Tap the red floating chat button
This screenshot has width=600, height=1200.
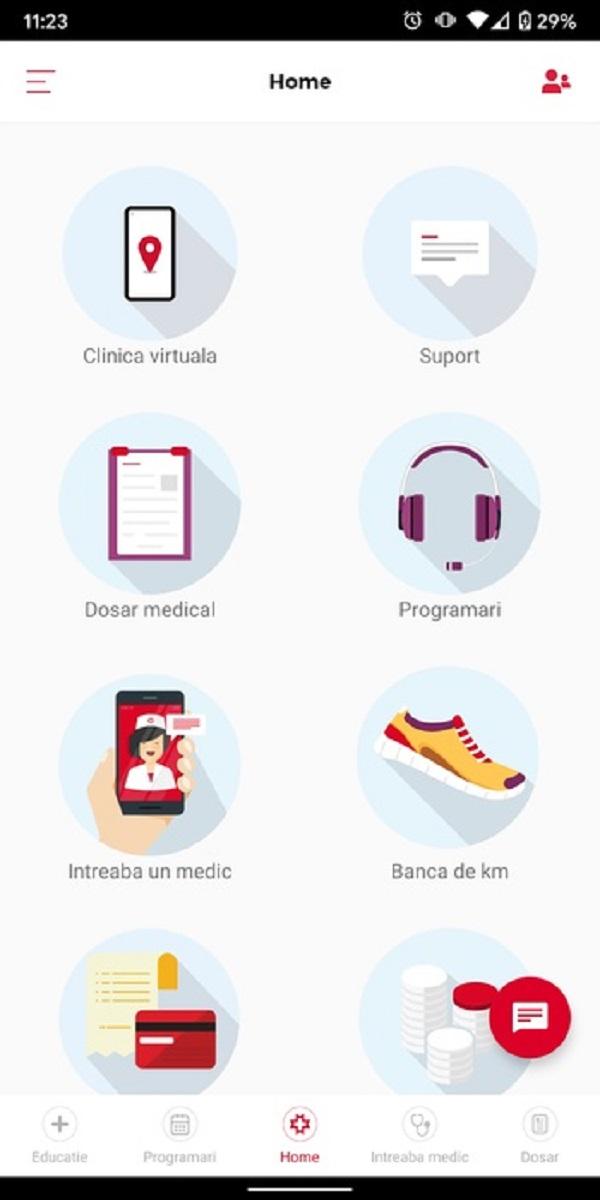click(530, 1017)
